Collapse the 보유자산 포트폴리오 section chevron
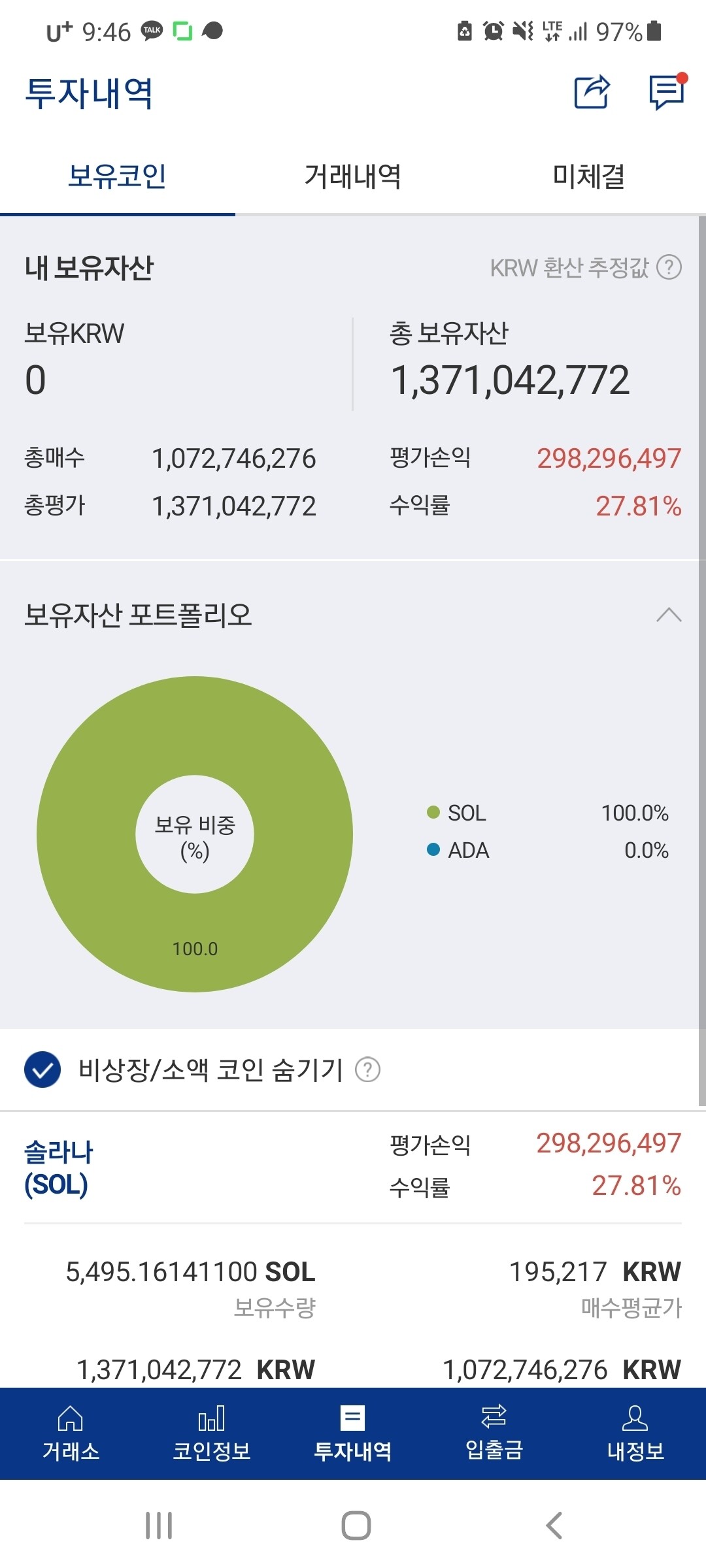The width and height of the screenshot is (706, 1568). 668,615
